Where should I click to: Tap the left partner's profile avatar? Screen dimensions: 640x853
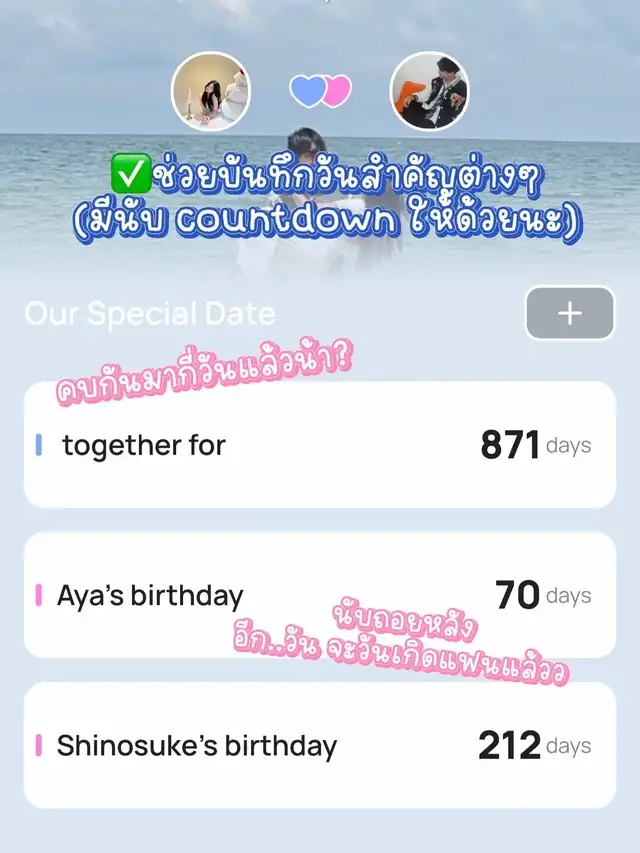211,91
